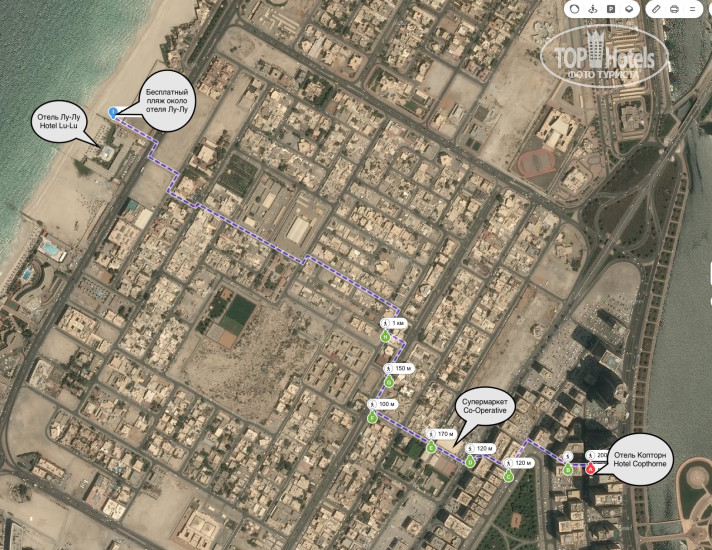712x550 pixels.
Task: Show parking on the map
Action: coord(611,8)
